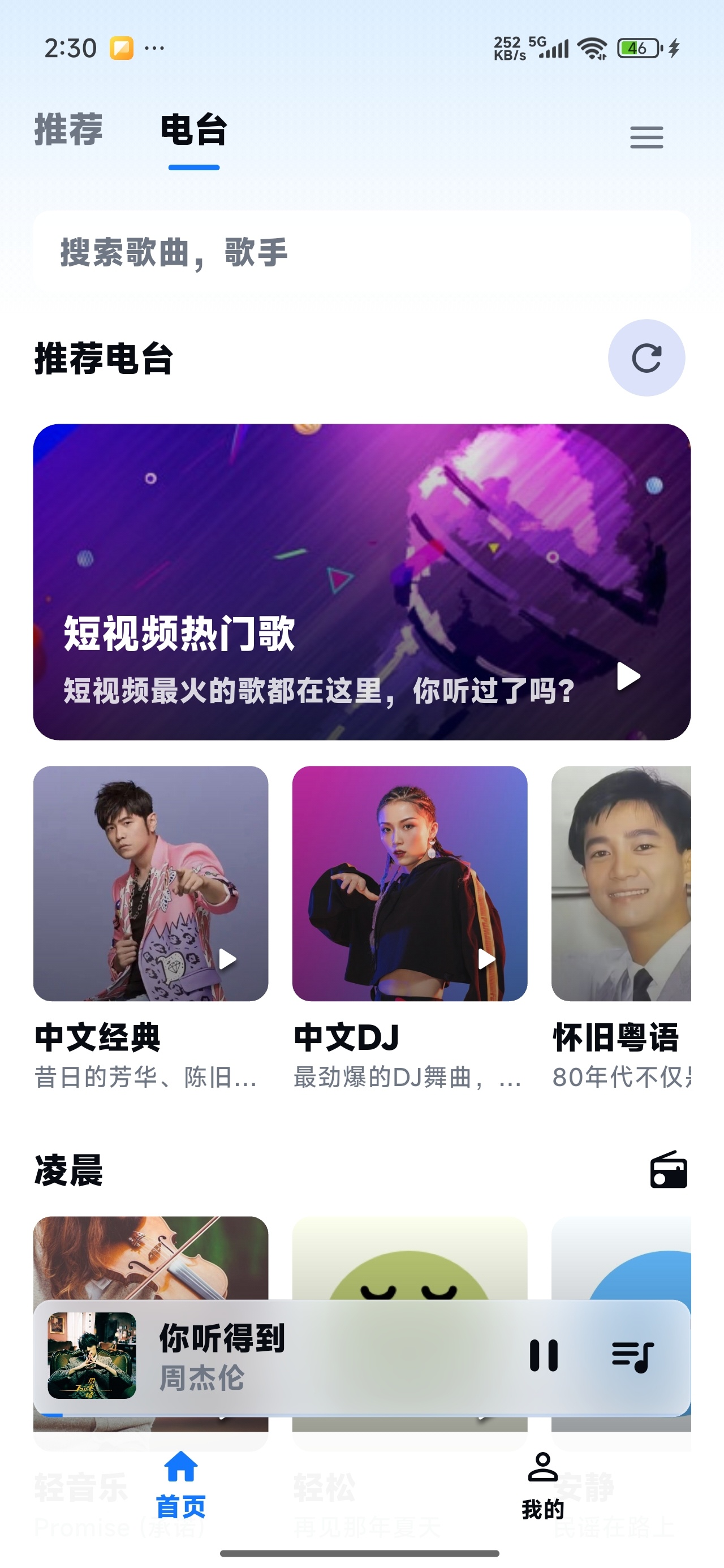Play the 短视频热门歌 station banner
Viewport: 724px width, 1568px height.
point(361,582)
